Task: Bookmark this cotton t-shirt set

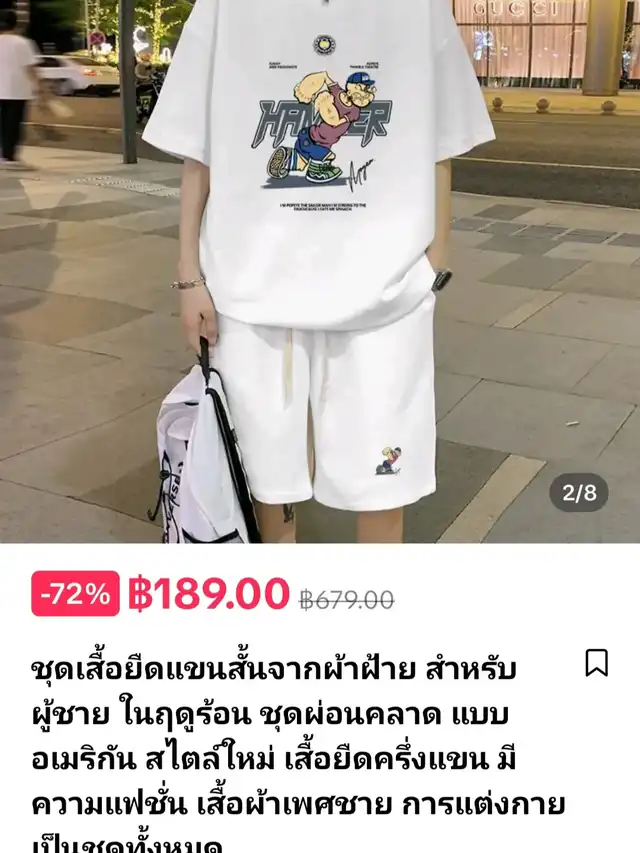Action: click(596, 663)
